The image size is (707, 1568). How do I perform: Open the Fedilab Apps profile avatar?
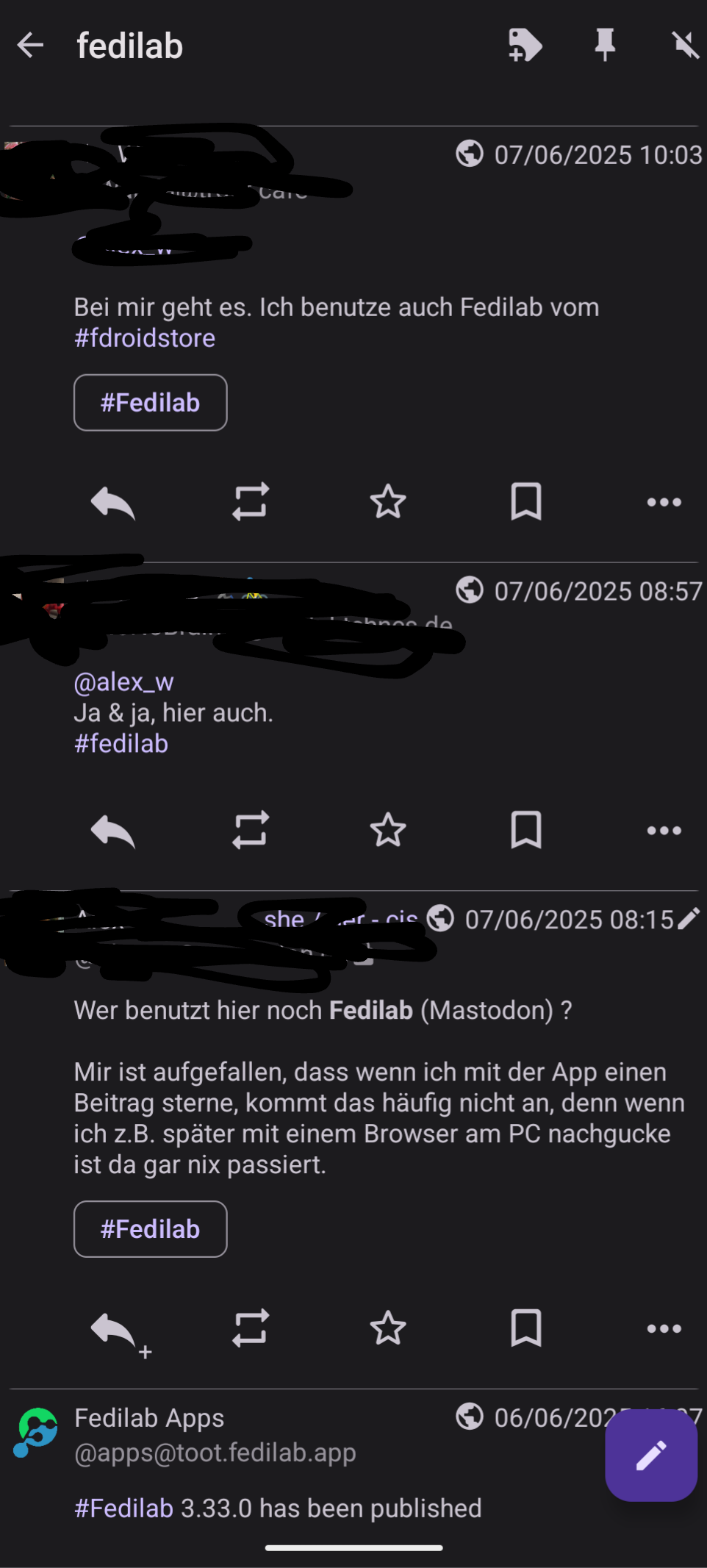coord(35,1432)
